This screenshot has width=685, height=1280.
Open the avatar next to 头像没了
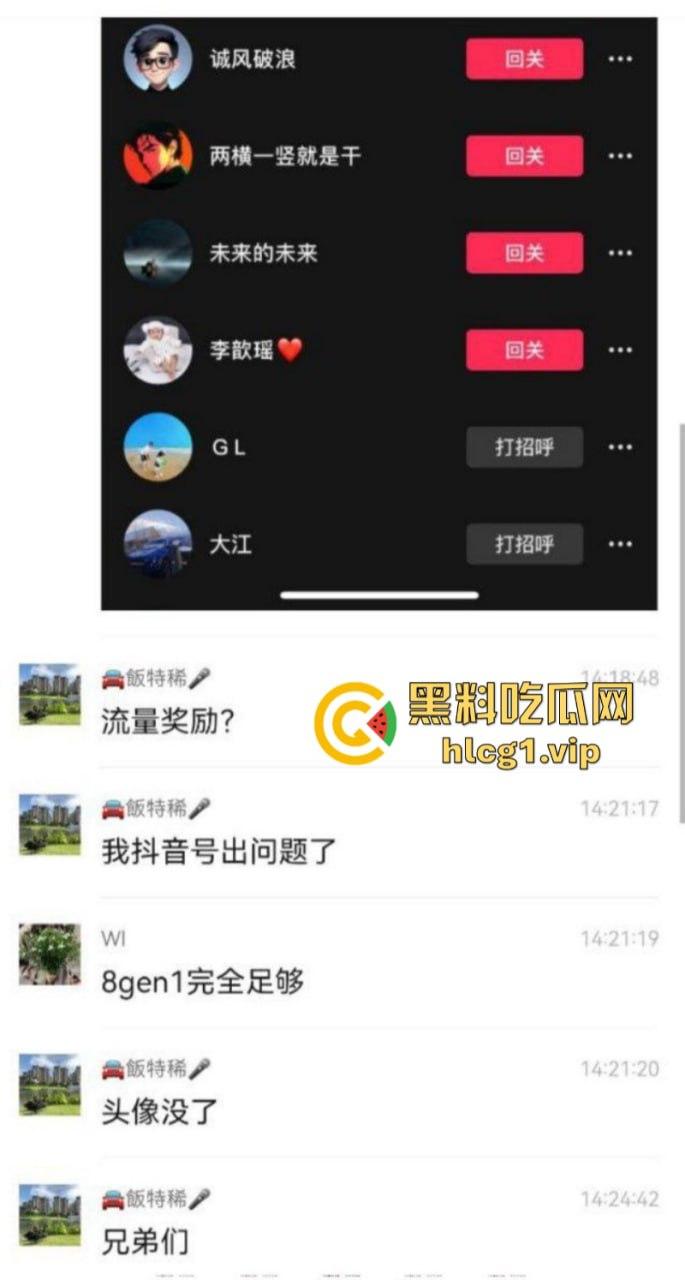[50, 1084]
